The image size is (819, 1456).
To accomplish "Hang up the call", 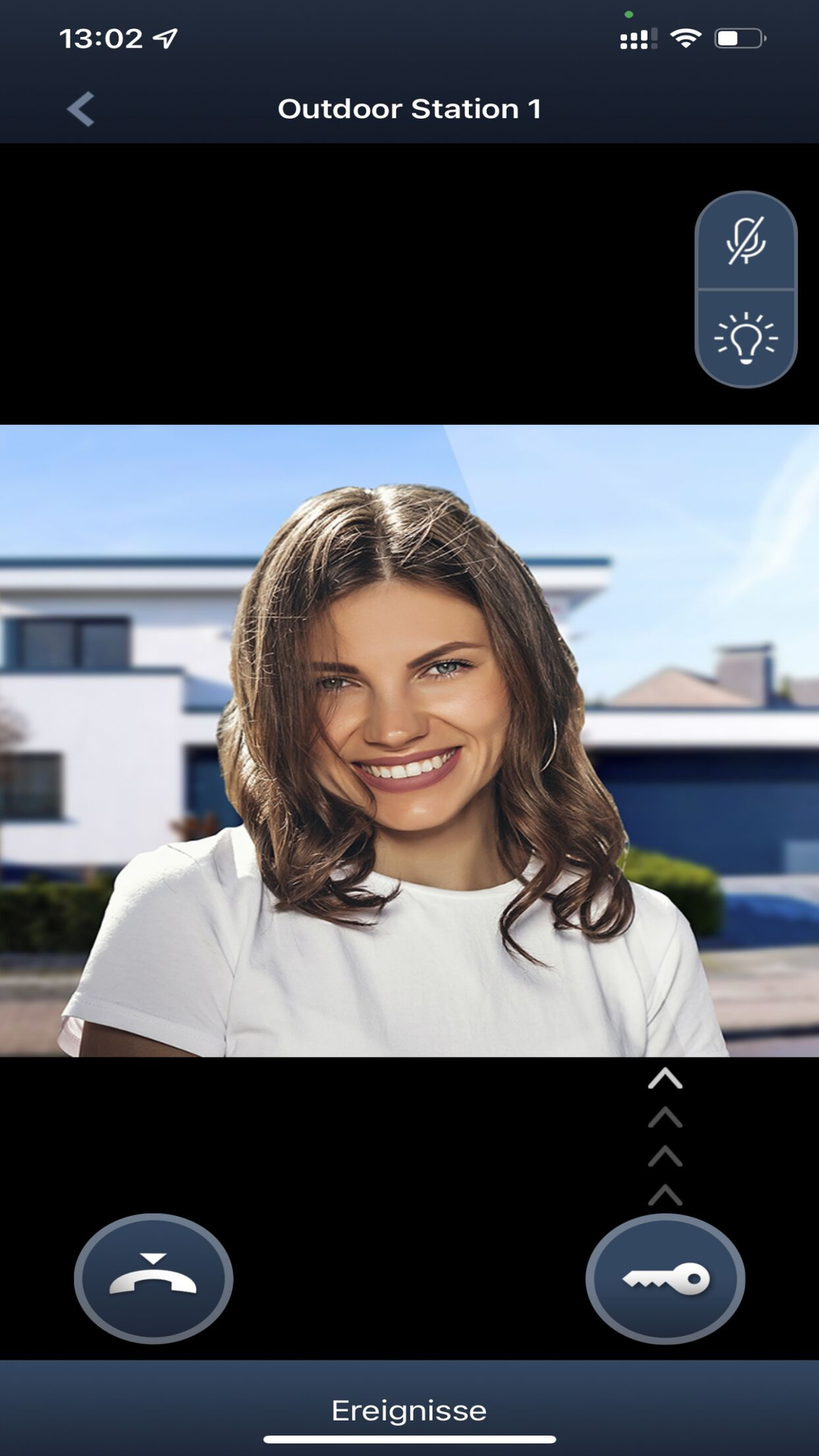I will point(153,1279).
